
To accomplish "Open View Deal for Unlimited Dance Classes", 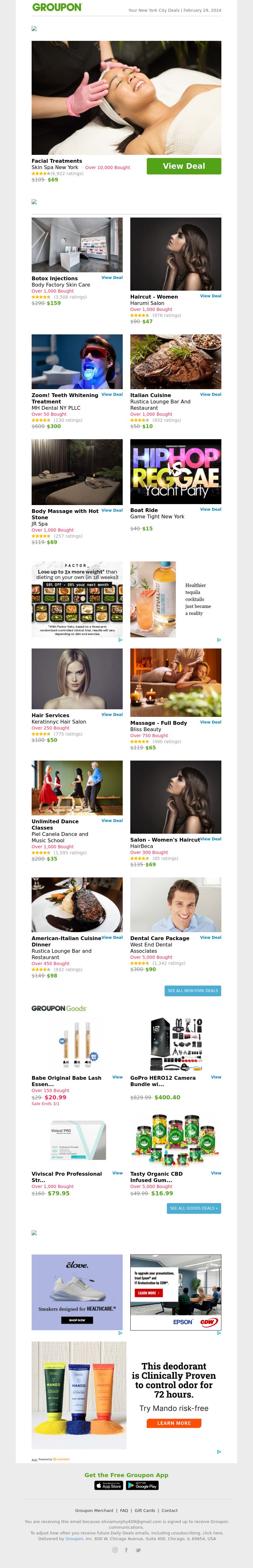I will coord(112,820).
